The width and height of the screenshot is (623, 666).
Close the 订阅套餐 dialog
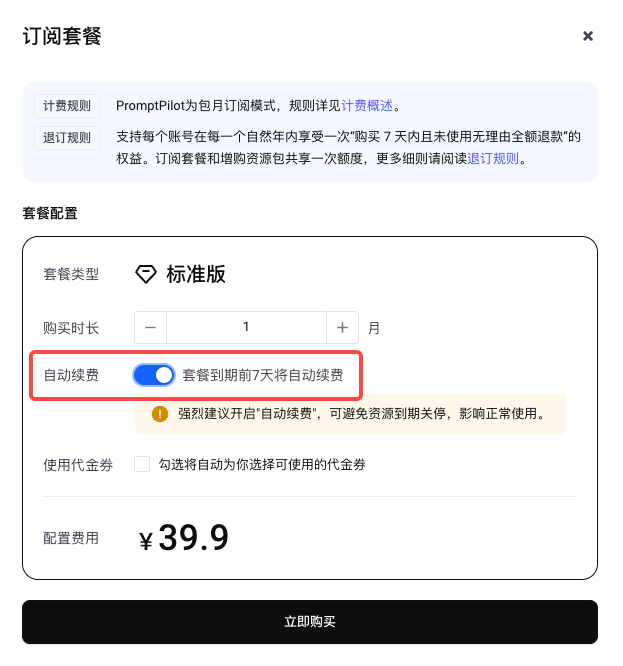(x=588, y=36)
